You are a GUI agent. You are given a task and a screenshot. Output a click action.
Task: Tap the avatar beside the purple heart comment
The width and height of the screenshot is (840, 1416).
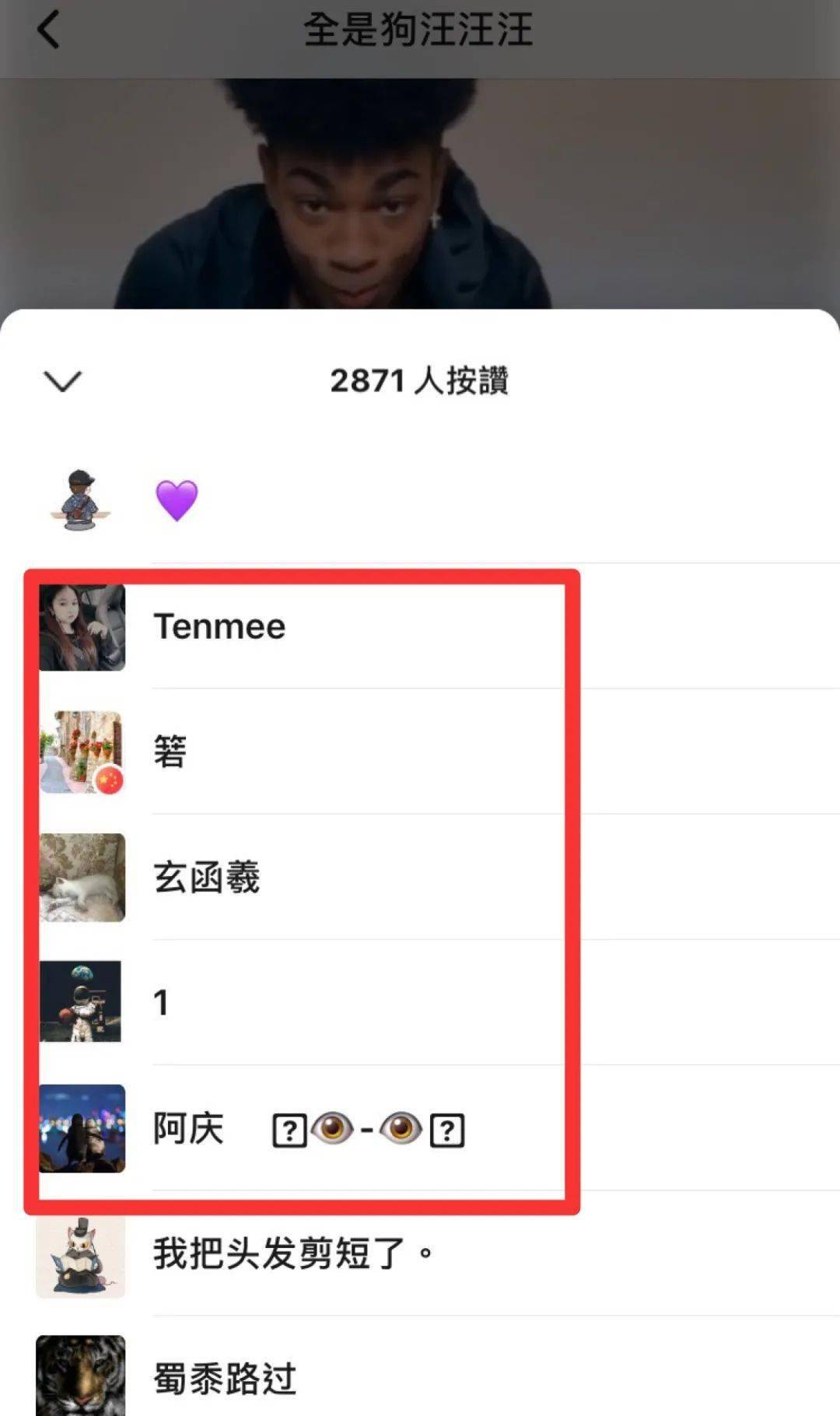click(82, 496)
